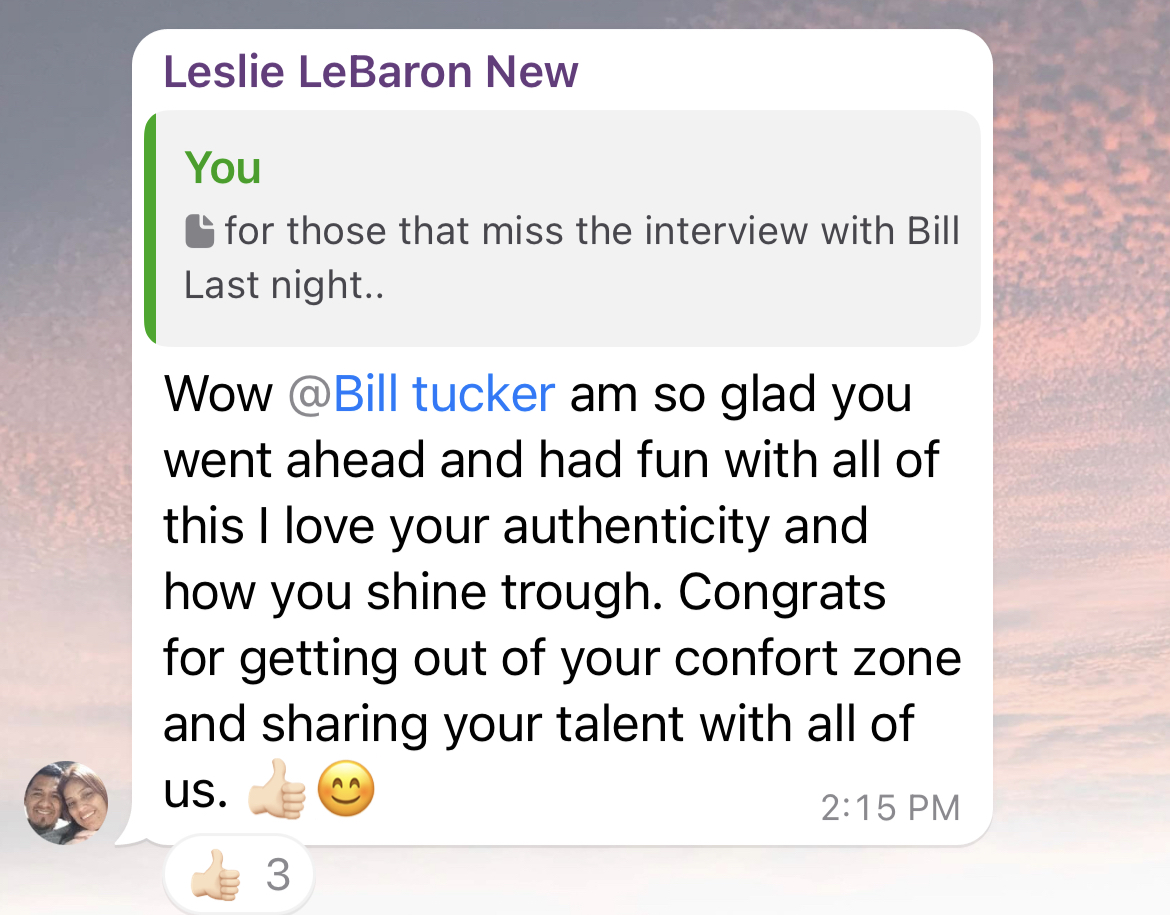Open Leslie LeBaron New's profile from sender name
The height and width of the screenshot is (915, 1170).
pos(370,72)
